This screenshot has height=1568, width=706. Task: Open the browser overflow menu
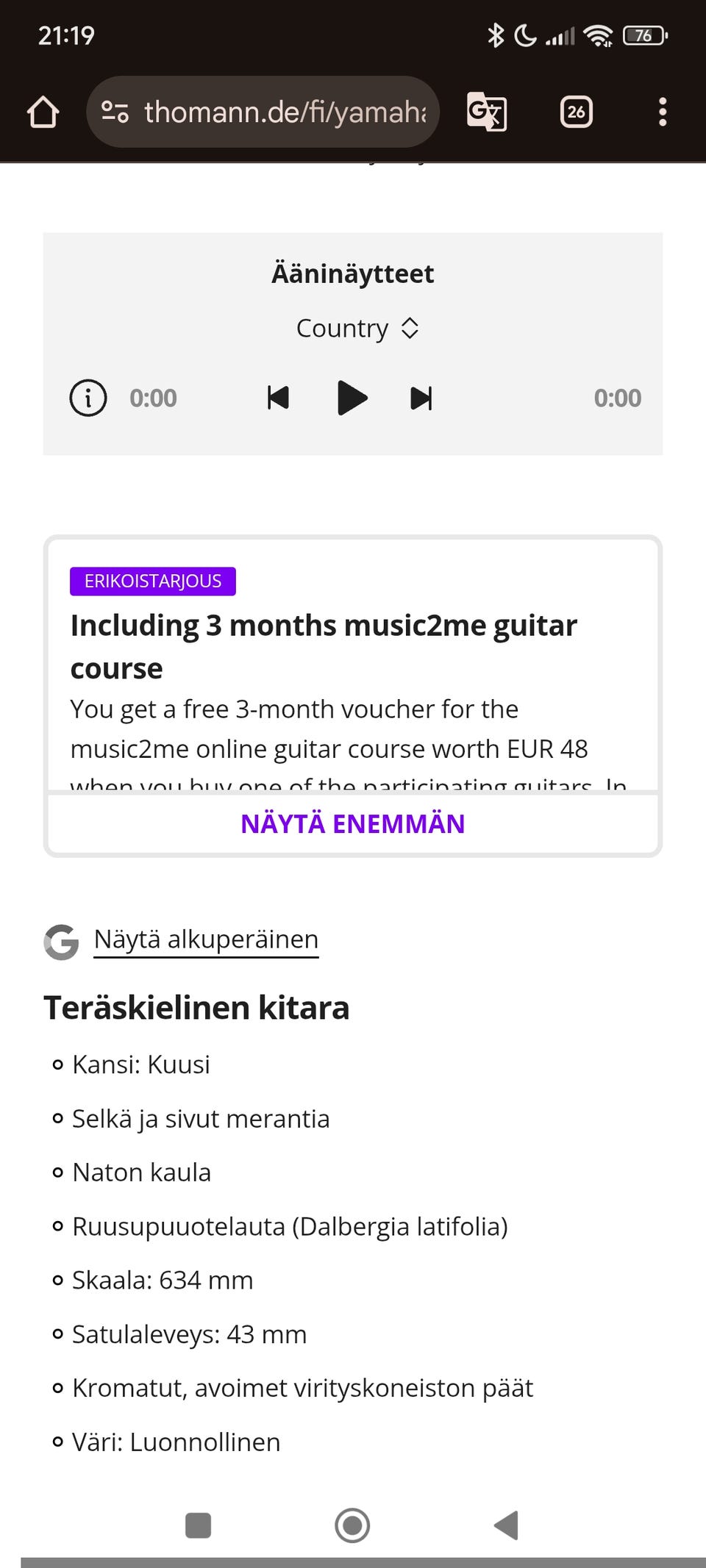[662, 112]
